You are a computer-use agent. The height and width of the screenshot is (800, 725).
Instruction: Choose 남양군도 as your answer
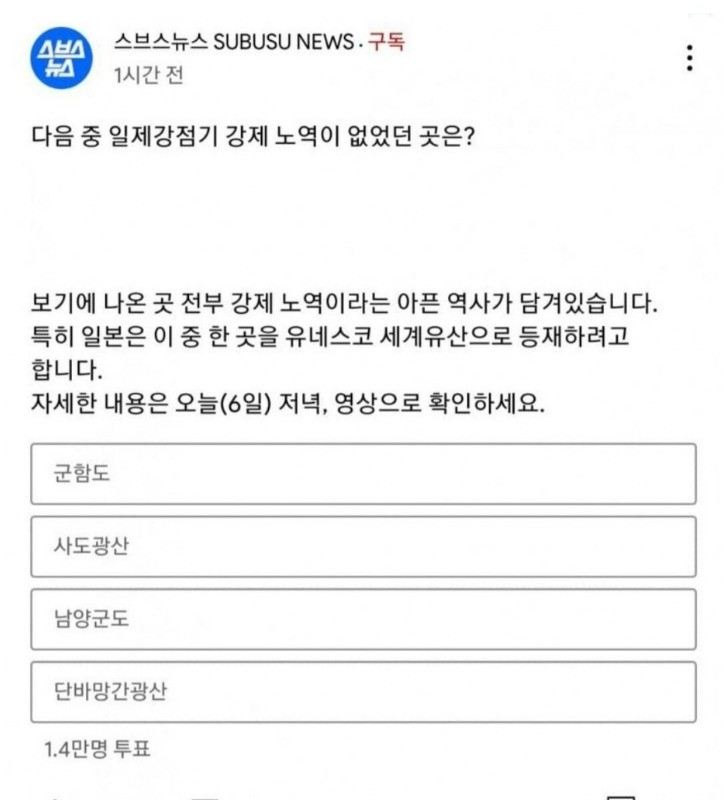point(363,619)
